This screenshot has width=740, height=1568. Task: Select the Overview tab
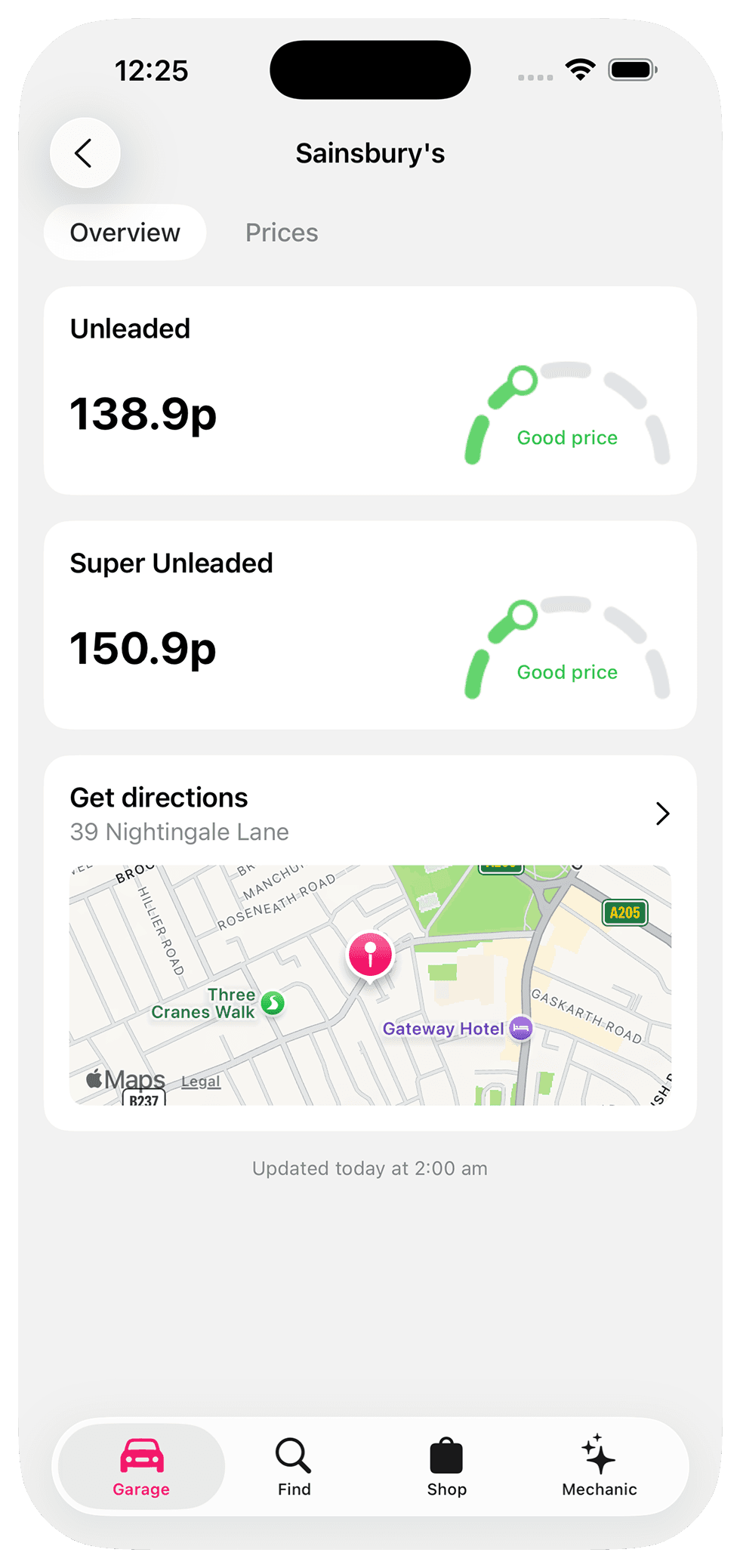click(x=125, y=233)
